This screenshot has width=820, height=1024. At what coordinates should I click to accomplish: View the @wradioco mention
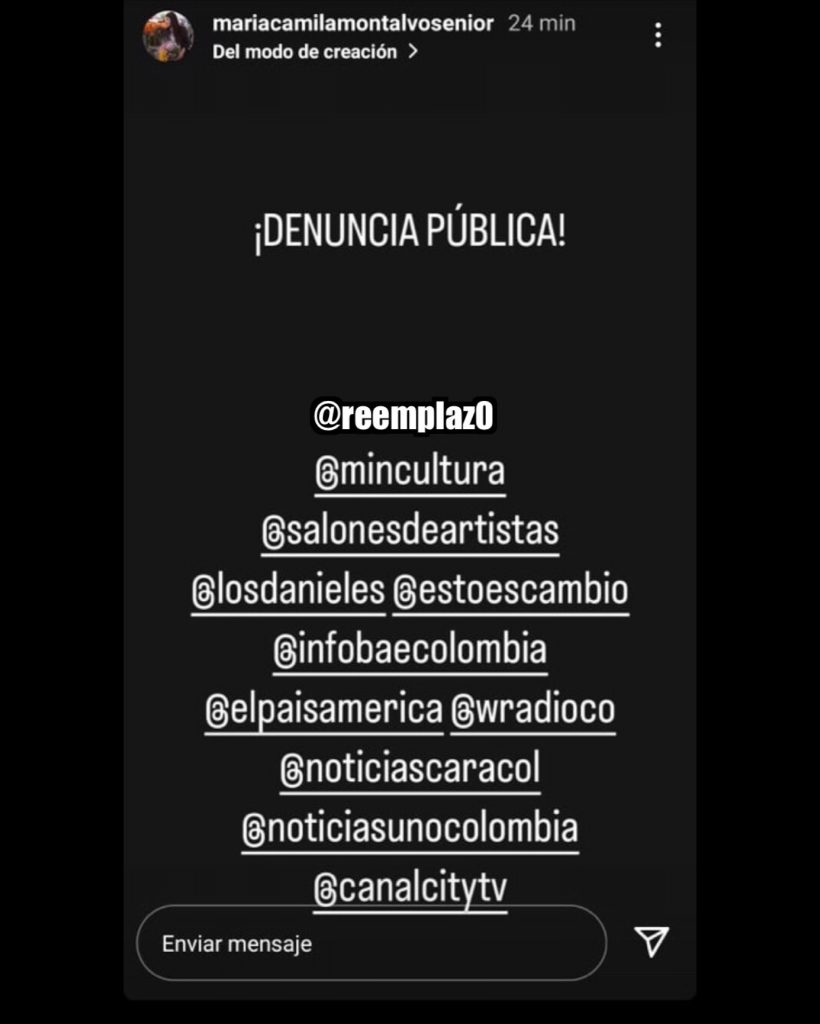coord(532,710)
